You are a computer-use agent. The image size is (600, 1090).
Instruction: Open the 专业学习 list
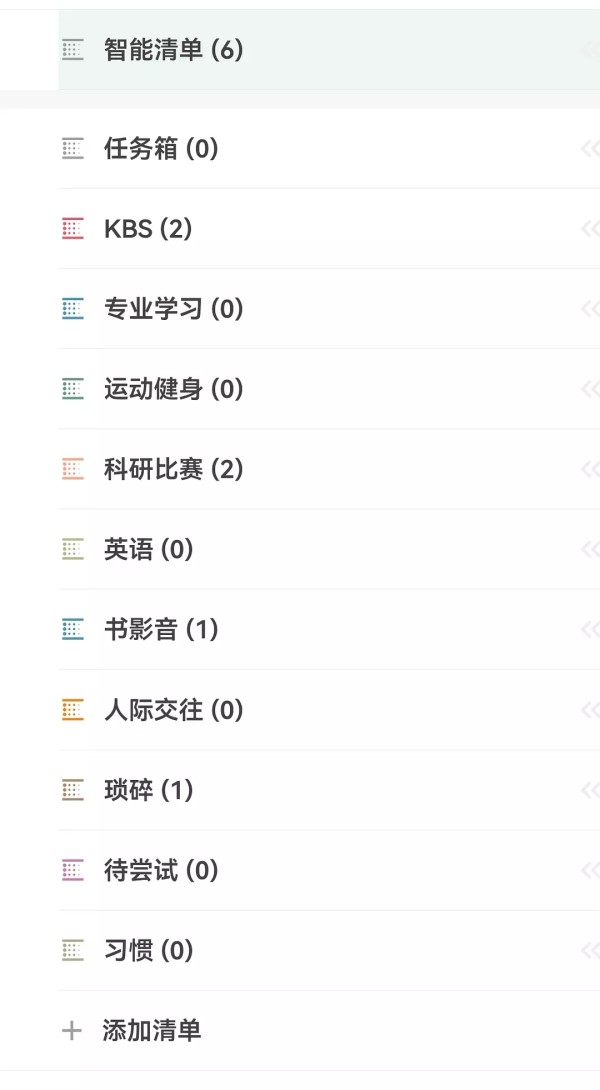click(x=329, y=309)
